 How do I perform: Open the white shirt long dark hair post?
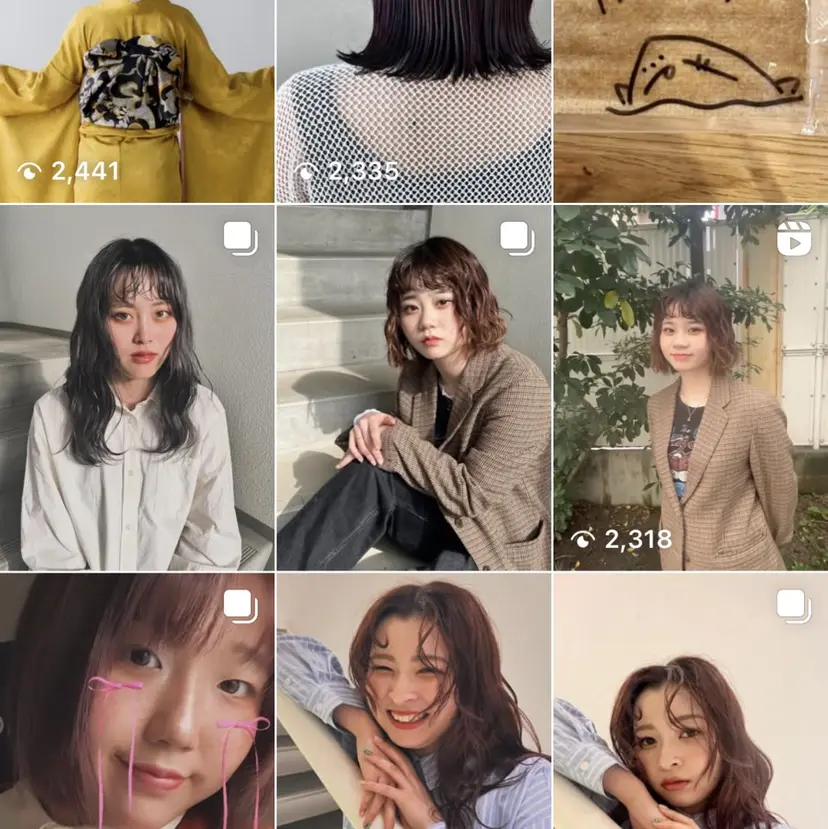point(137,388)
